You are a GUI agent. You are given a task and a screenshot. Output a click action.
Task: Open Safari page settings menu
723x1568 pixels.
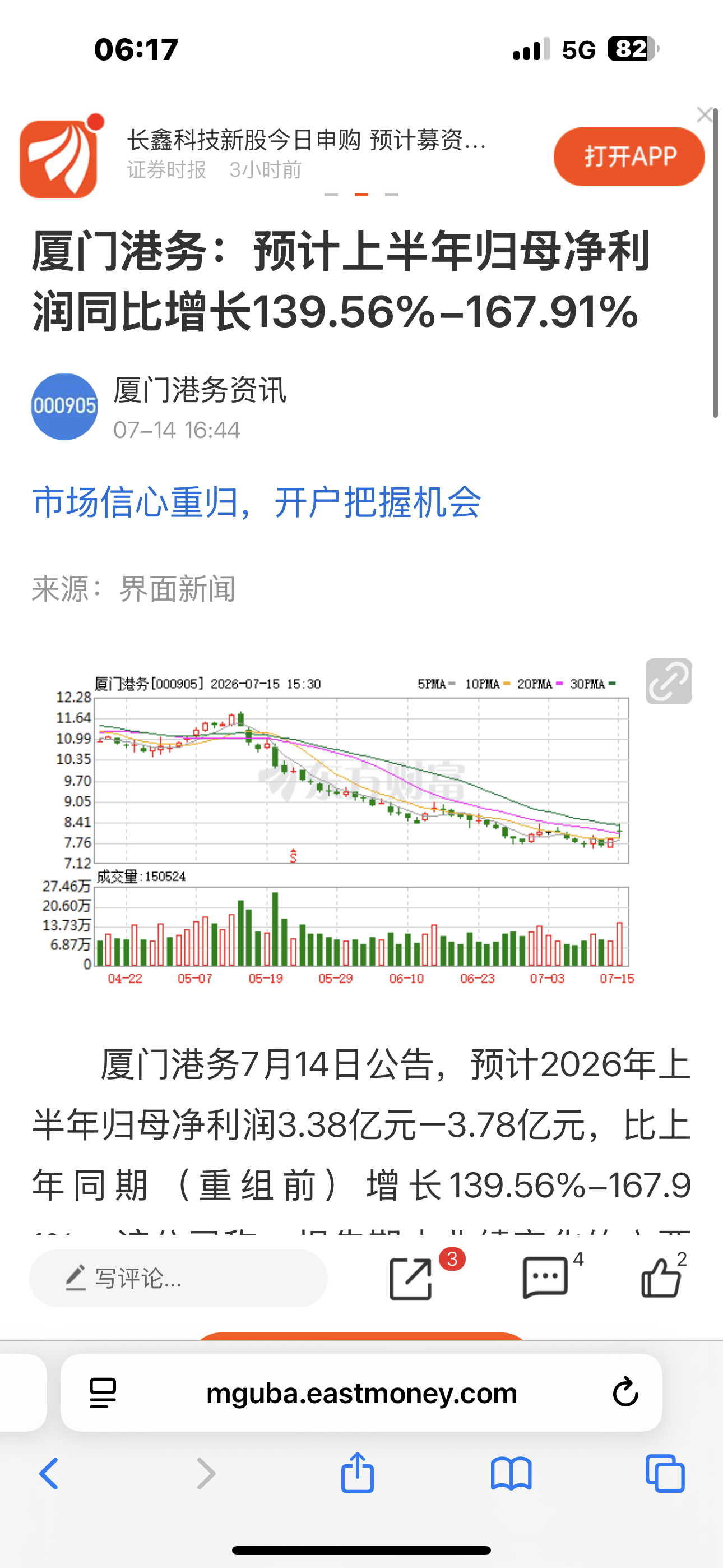coord(103,1392)
